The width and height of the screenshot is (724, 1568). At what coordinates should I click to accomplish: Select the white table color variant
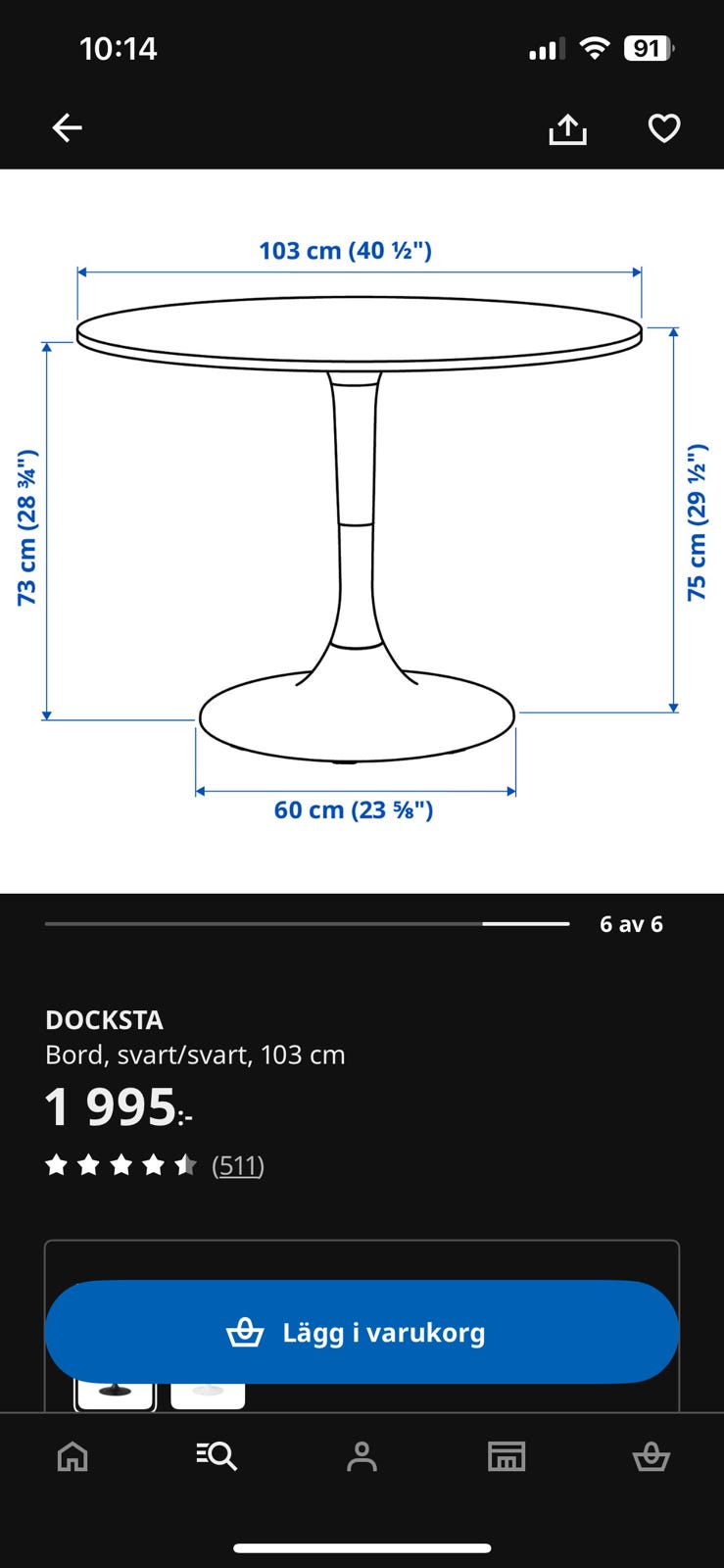pyautogui.click(x=208, y=1393)
